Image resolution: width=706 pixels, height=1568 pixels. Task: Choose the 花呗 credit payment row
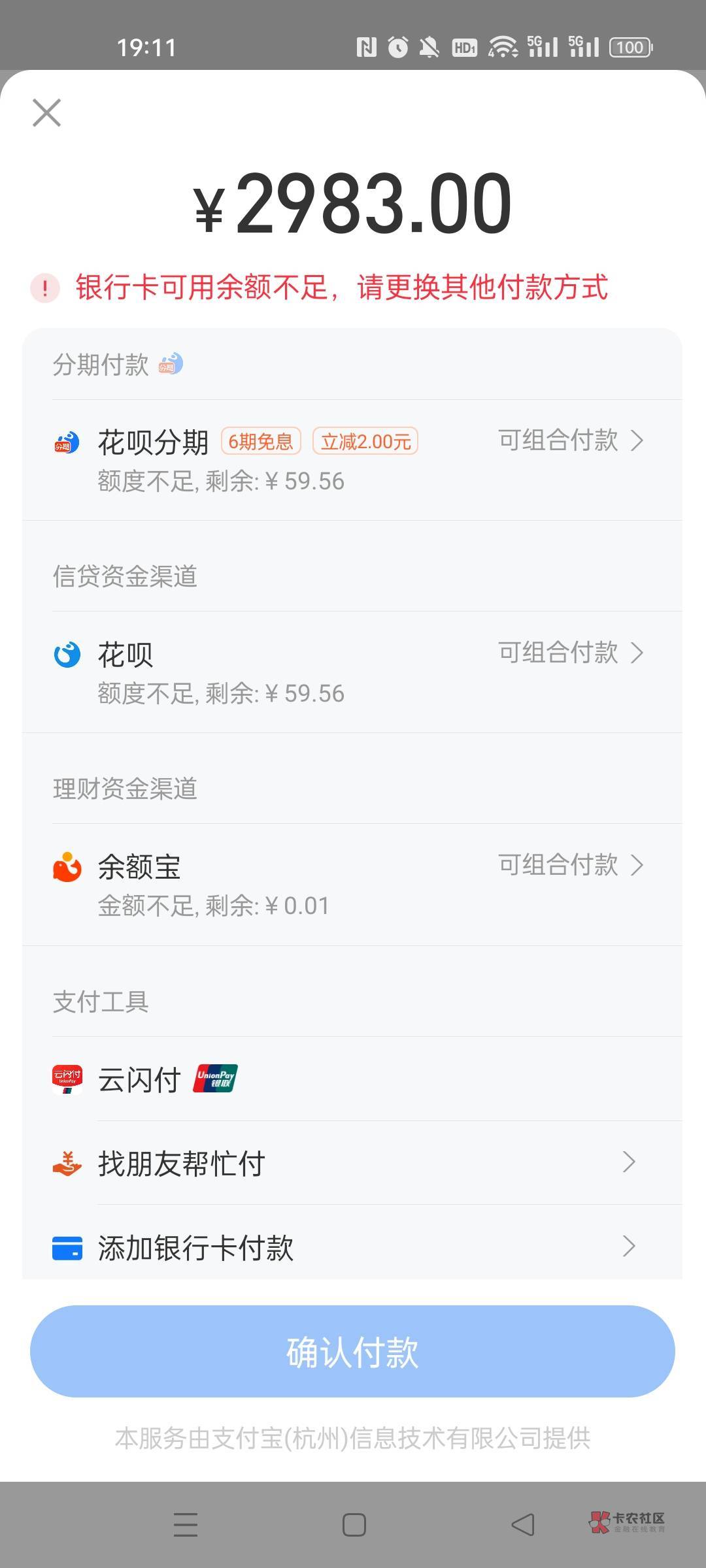point(352,672)
